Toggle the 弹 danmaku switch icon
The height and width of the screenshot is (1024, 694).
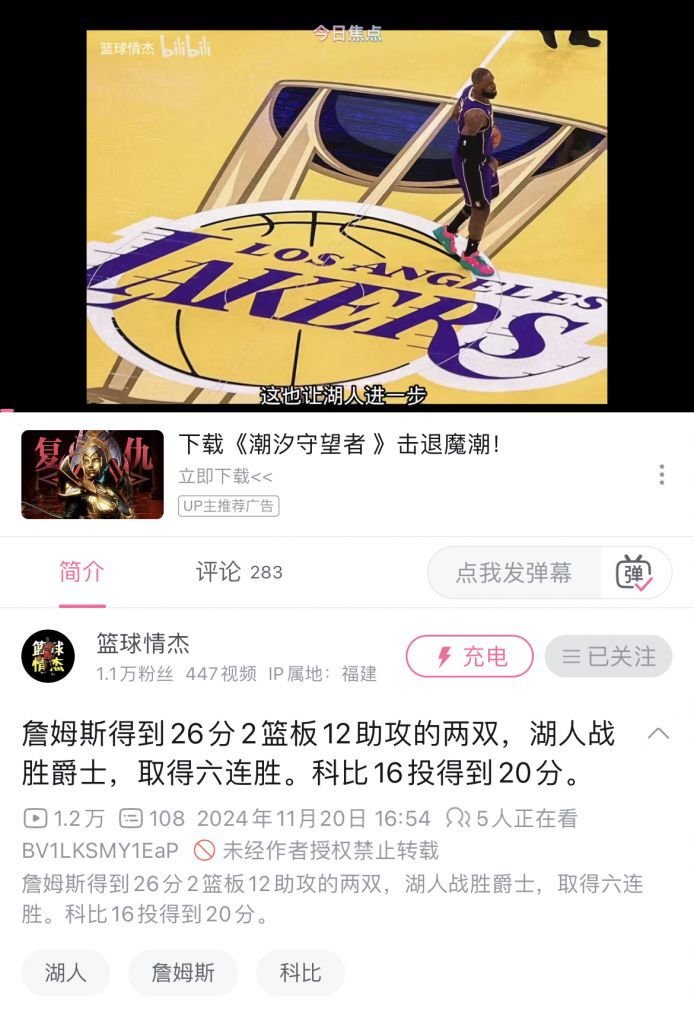[634, 573]
